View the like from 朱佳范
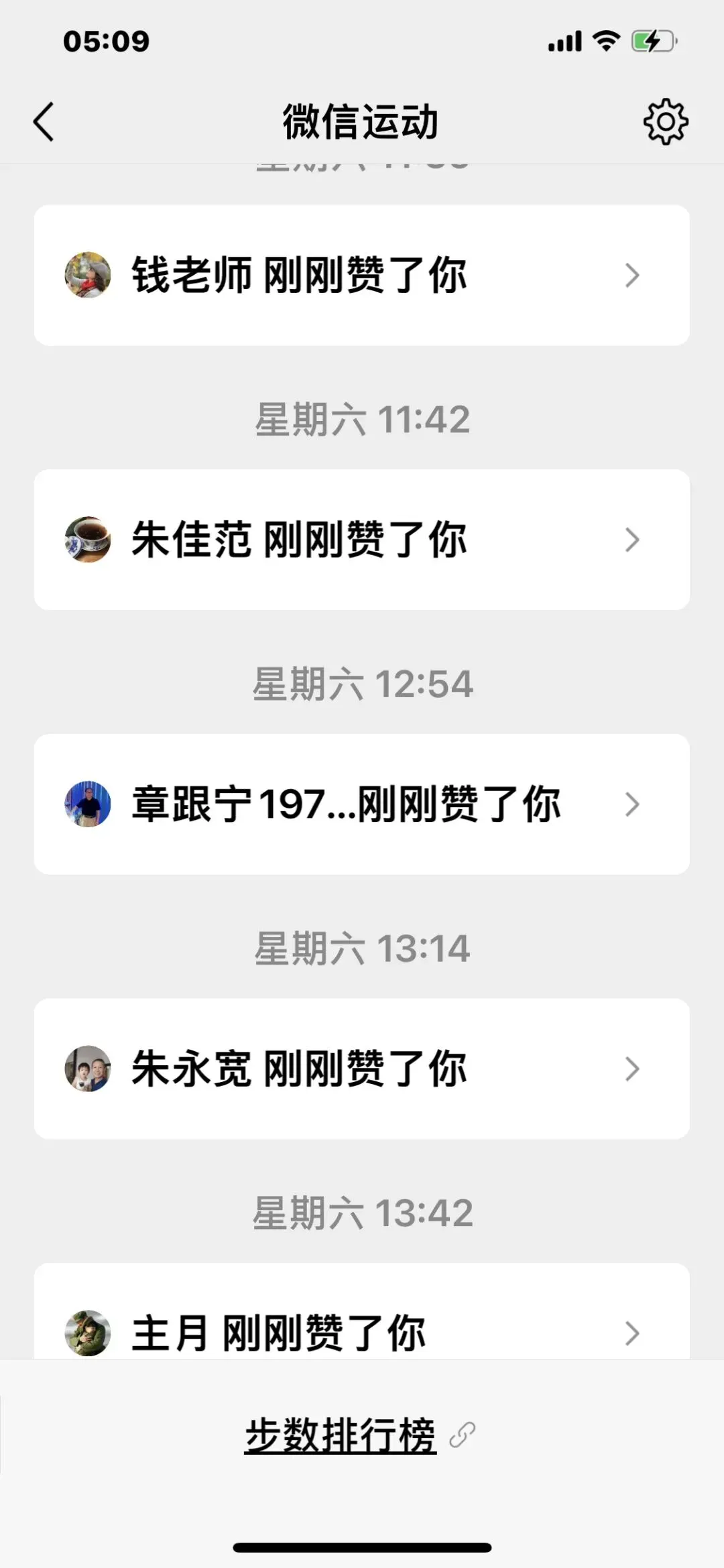724x1568 pixels. coord(362,540)
